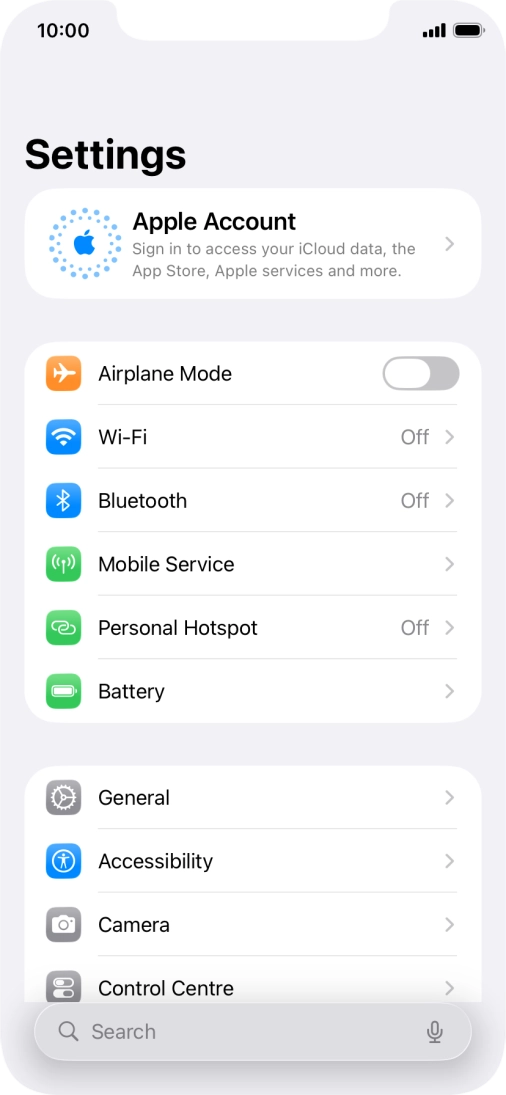Open Personal Hotspot settings
The height and width of the screenshot is (1095, 506).
(253, 628)
